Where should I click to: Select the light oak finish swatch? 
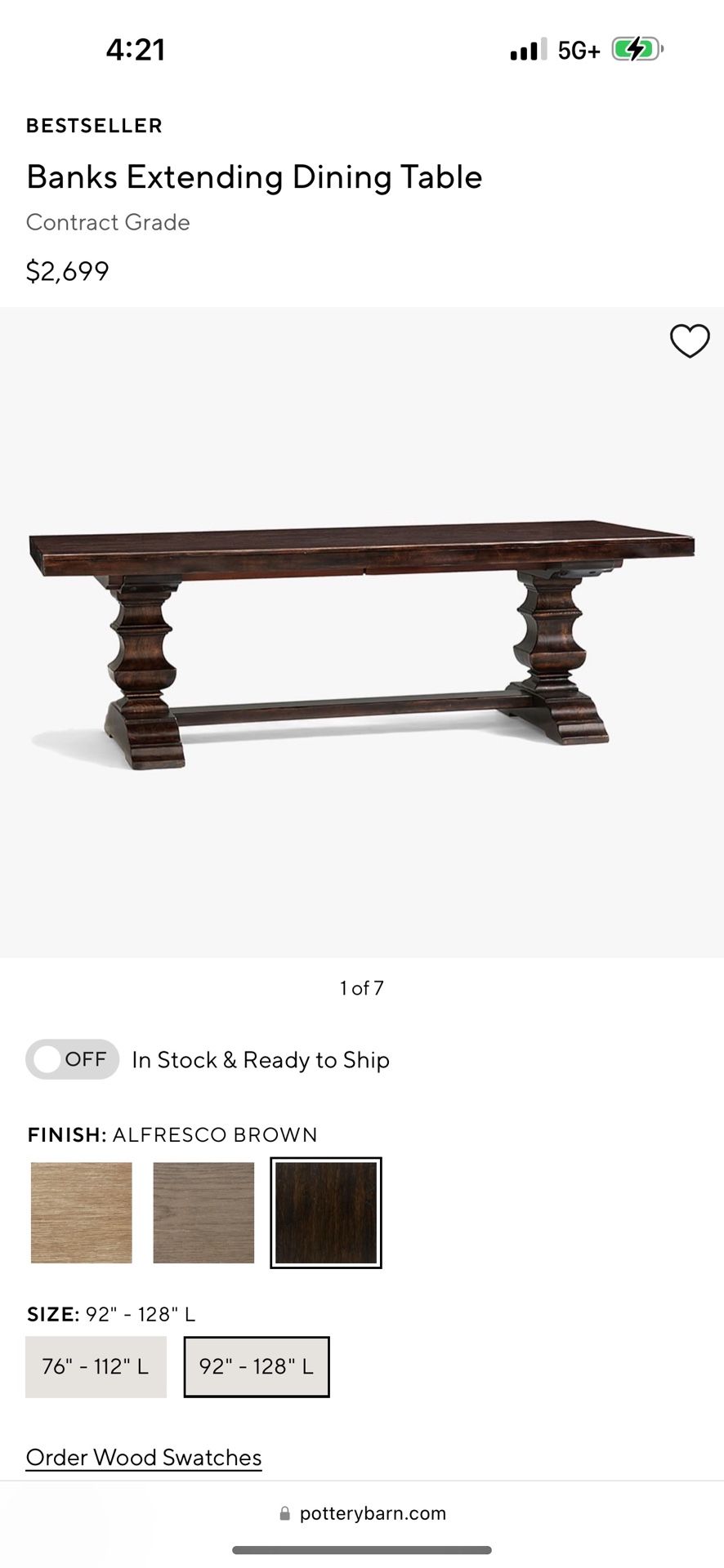[82, 1213]
